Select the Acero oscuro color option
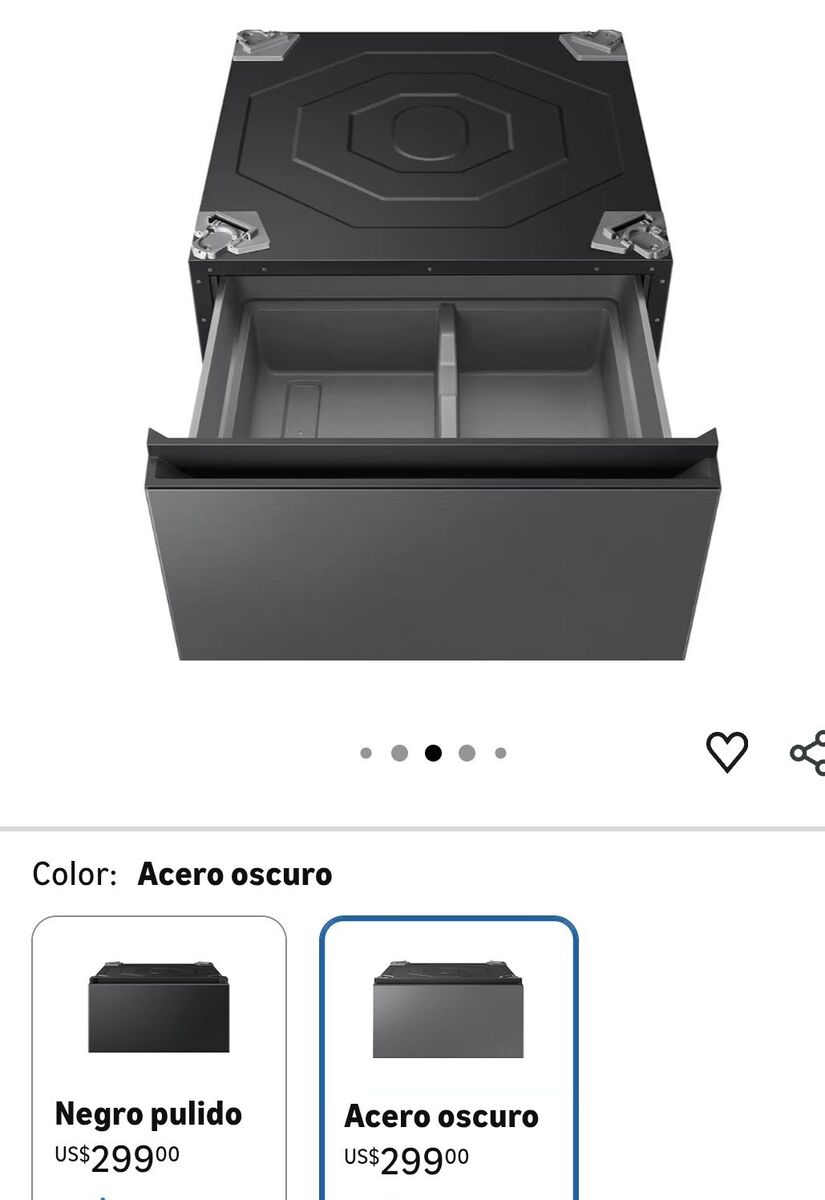 [x=448, y=1060]
